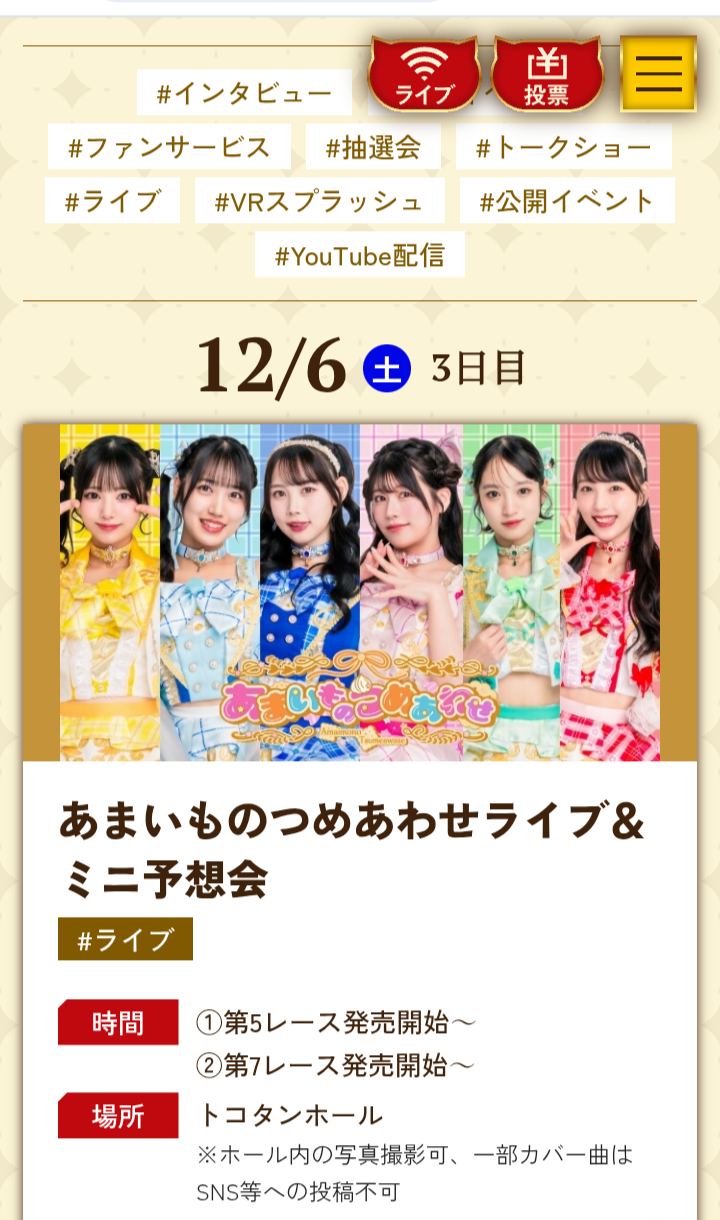Filter by the #抽選会 tag
This screenshot has width=720, height=1220.
(x=373, y=148)
